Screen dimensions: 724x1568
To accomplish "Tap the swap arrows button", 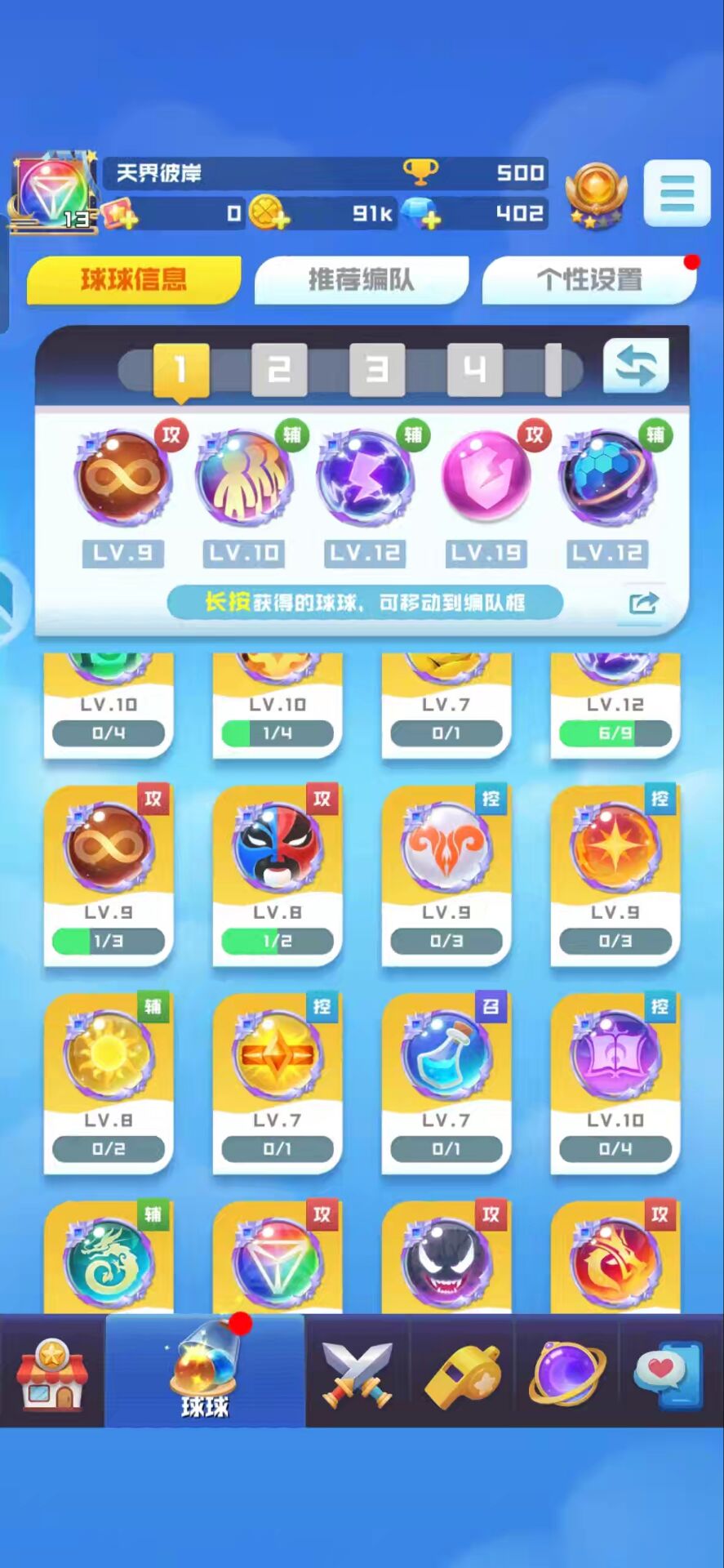I will (x=635, y=366).
